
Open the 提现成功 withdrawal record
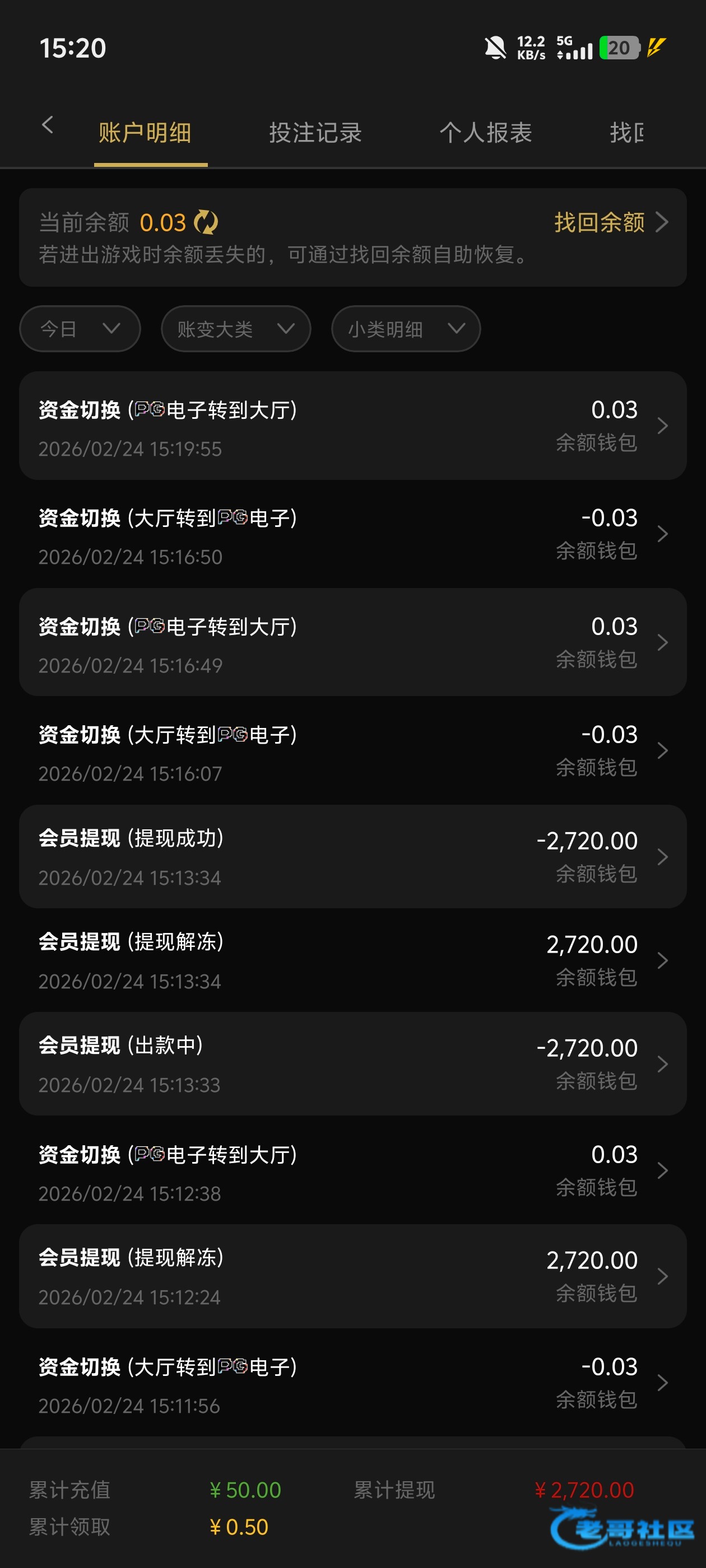[x=352, y=856]
